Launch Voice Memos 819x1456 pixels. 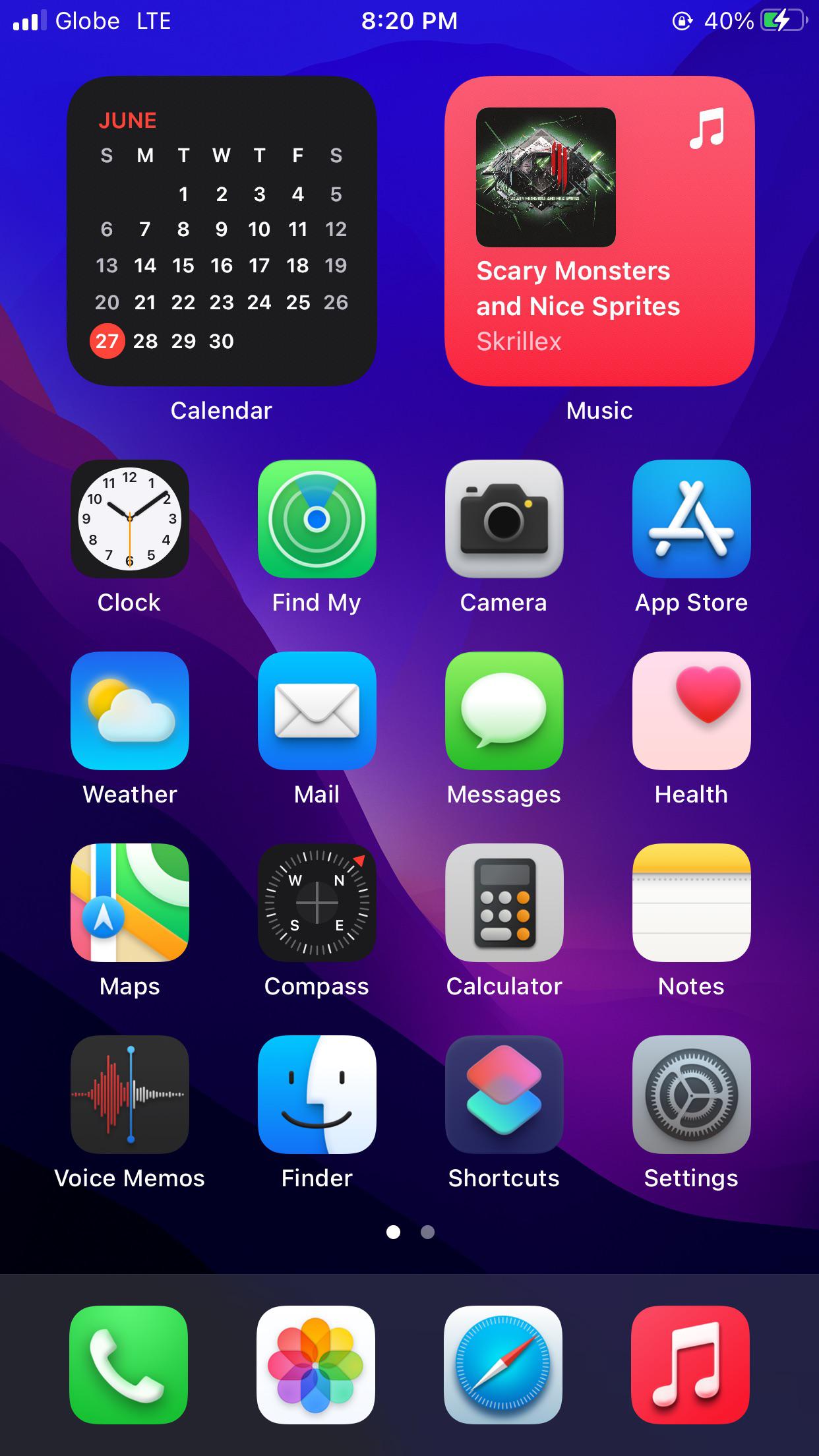(130, 1095)
